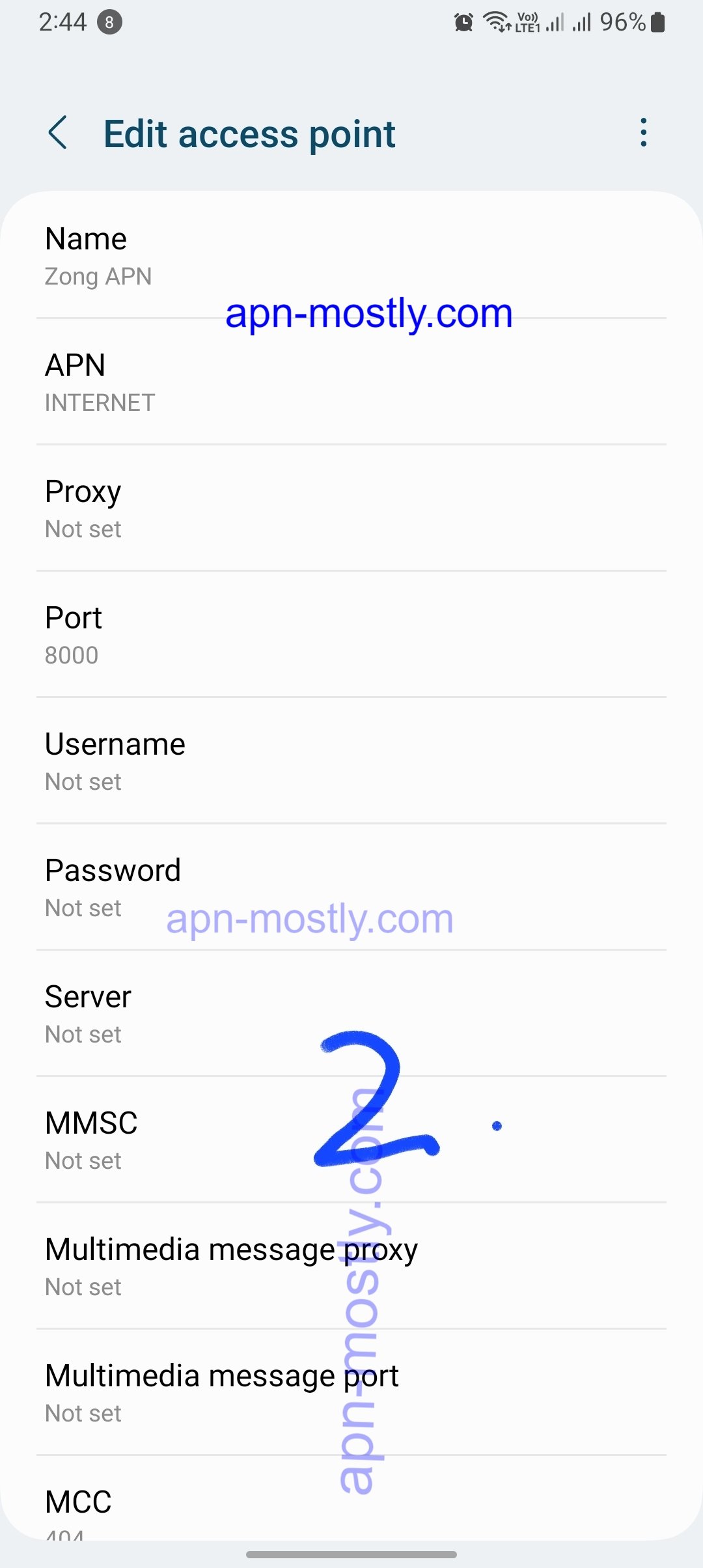Open the Proxy setting
Image resolution: width=703 pixels, height=1568 pixels.
(x=351, y=509)
